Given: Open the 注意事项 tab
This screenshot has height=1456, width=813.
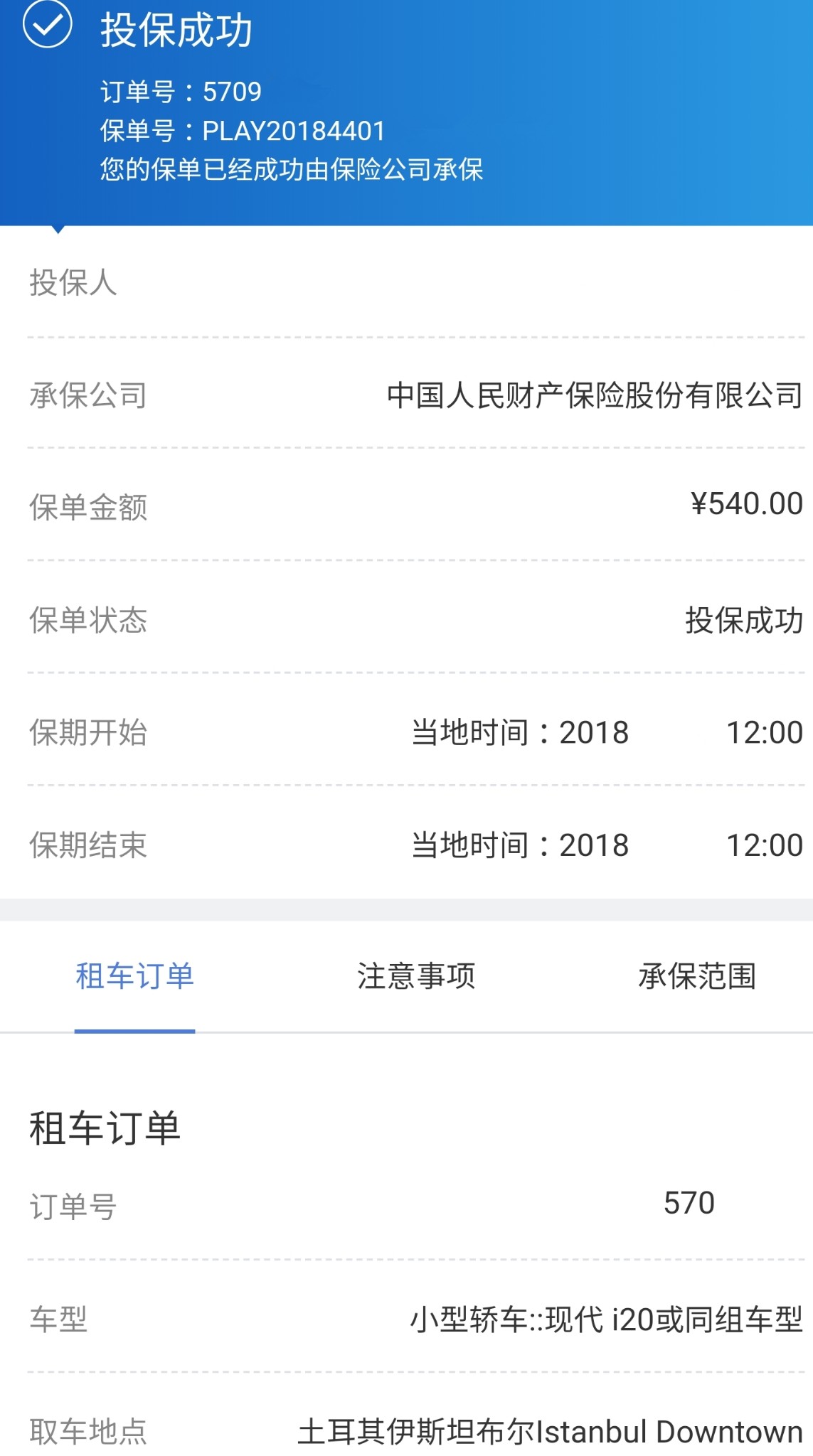Looking at the screenshot, I should point(416,977).
